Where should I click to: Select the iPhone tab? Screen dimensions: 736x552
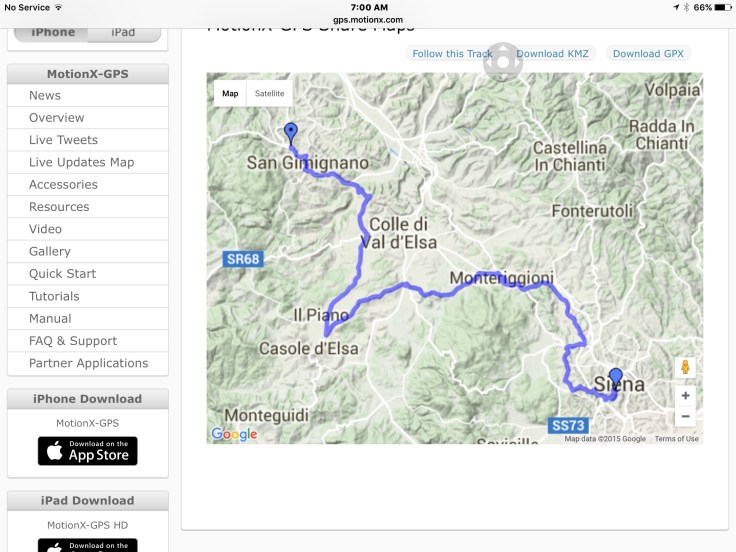(52, 32)
